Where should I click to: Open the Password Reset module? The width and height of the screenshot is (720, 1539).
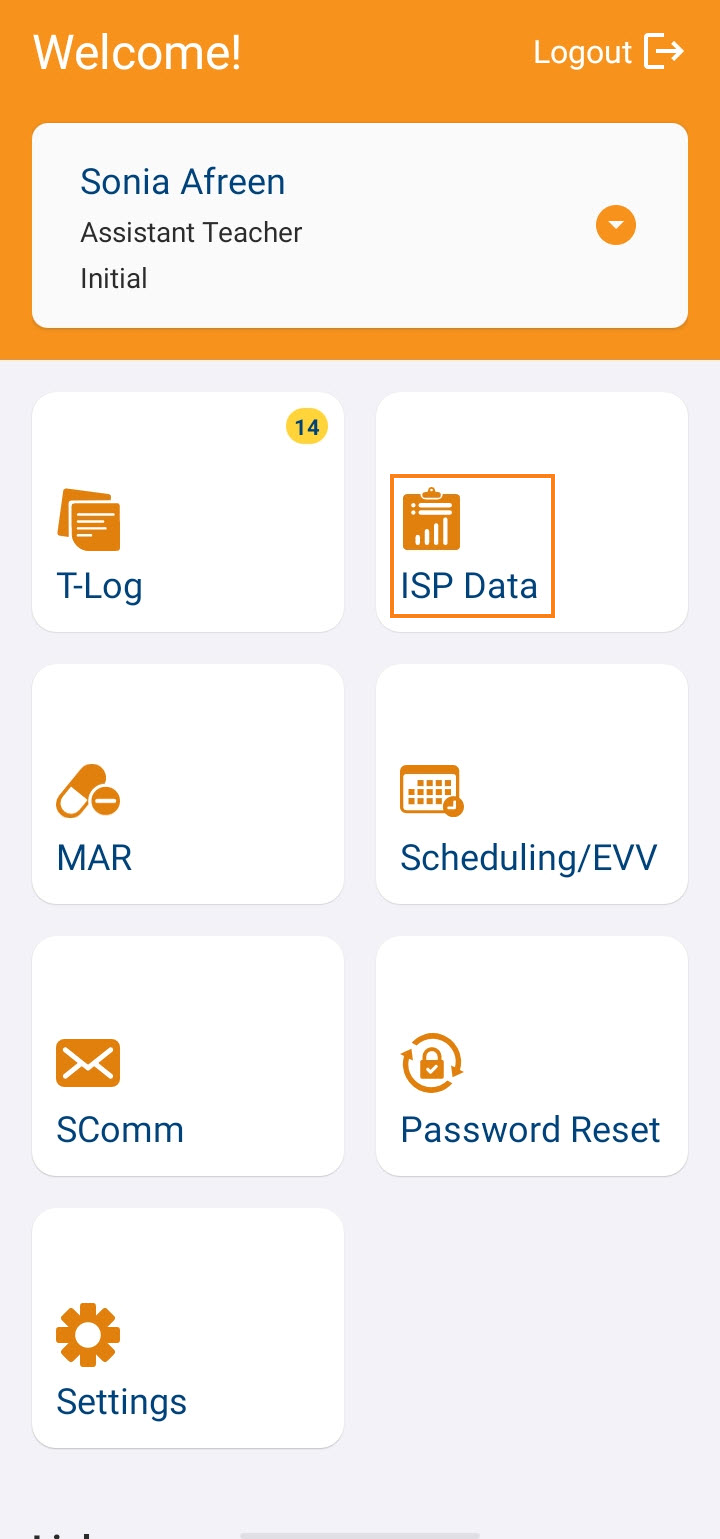point(531,1056)
